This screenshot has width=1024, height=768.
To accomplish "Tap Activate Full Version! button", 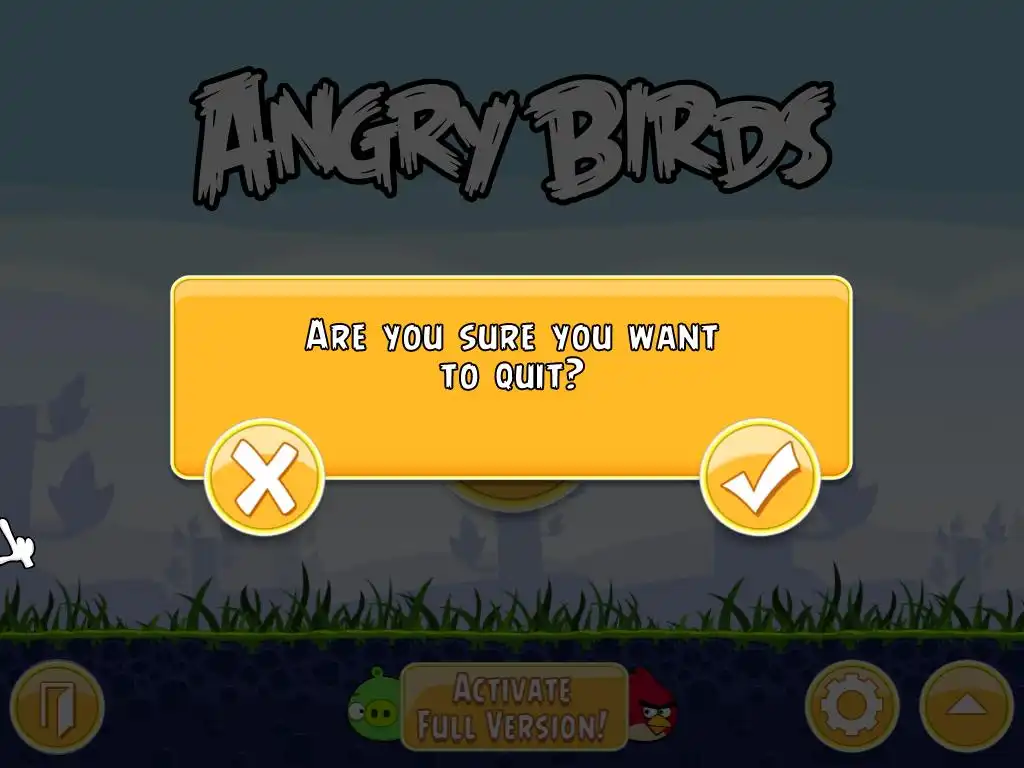I will tap(513, 707).
